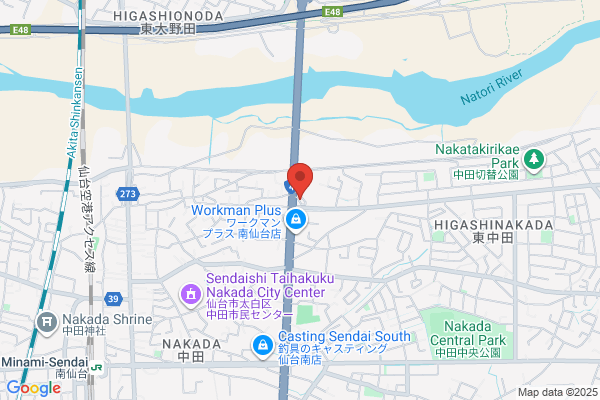The image size is (600, 400).
Task: Tap the red location pin
Action: click(300, 180)
